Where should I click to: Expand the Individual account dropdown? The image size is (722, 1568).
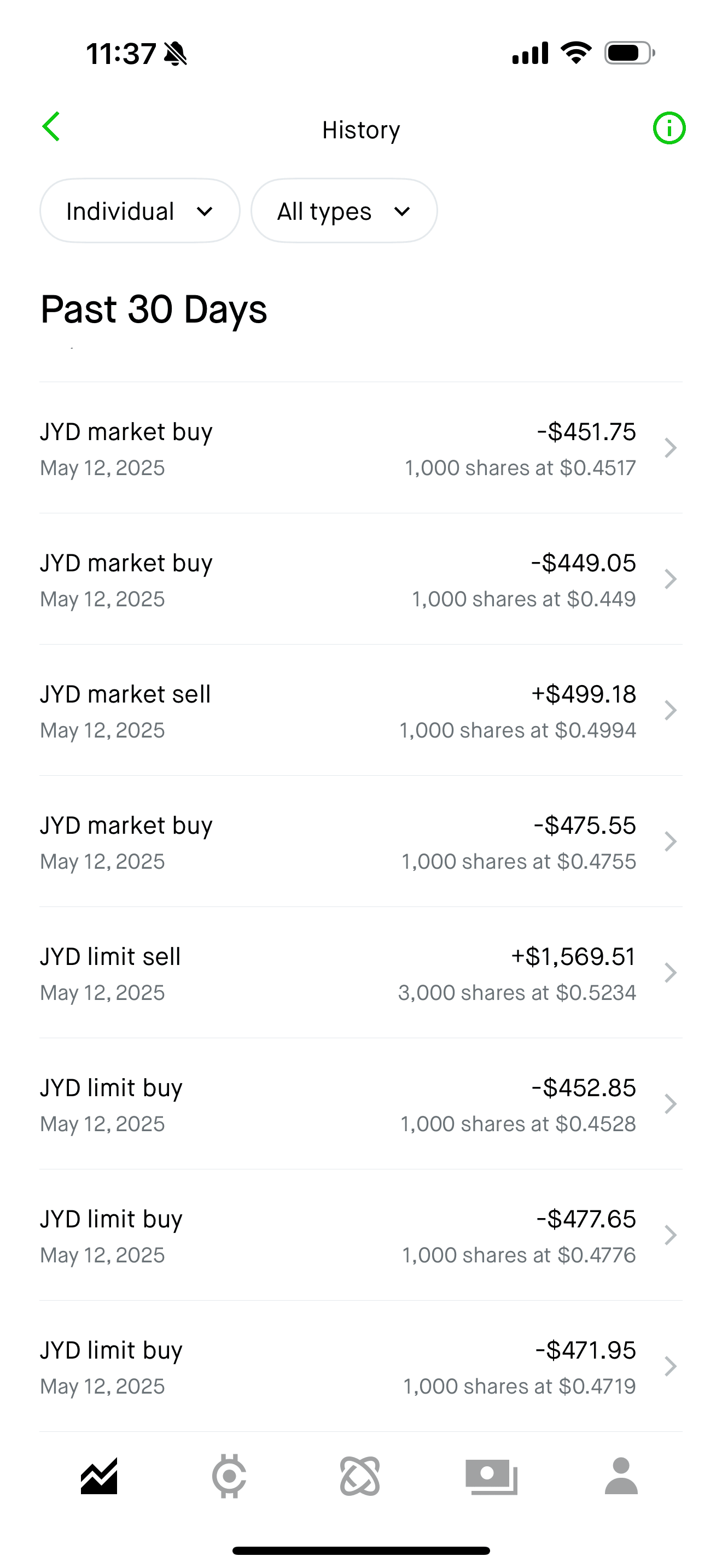point(140,211)
